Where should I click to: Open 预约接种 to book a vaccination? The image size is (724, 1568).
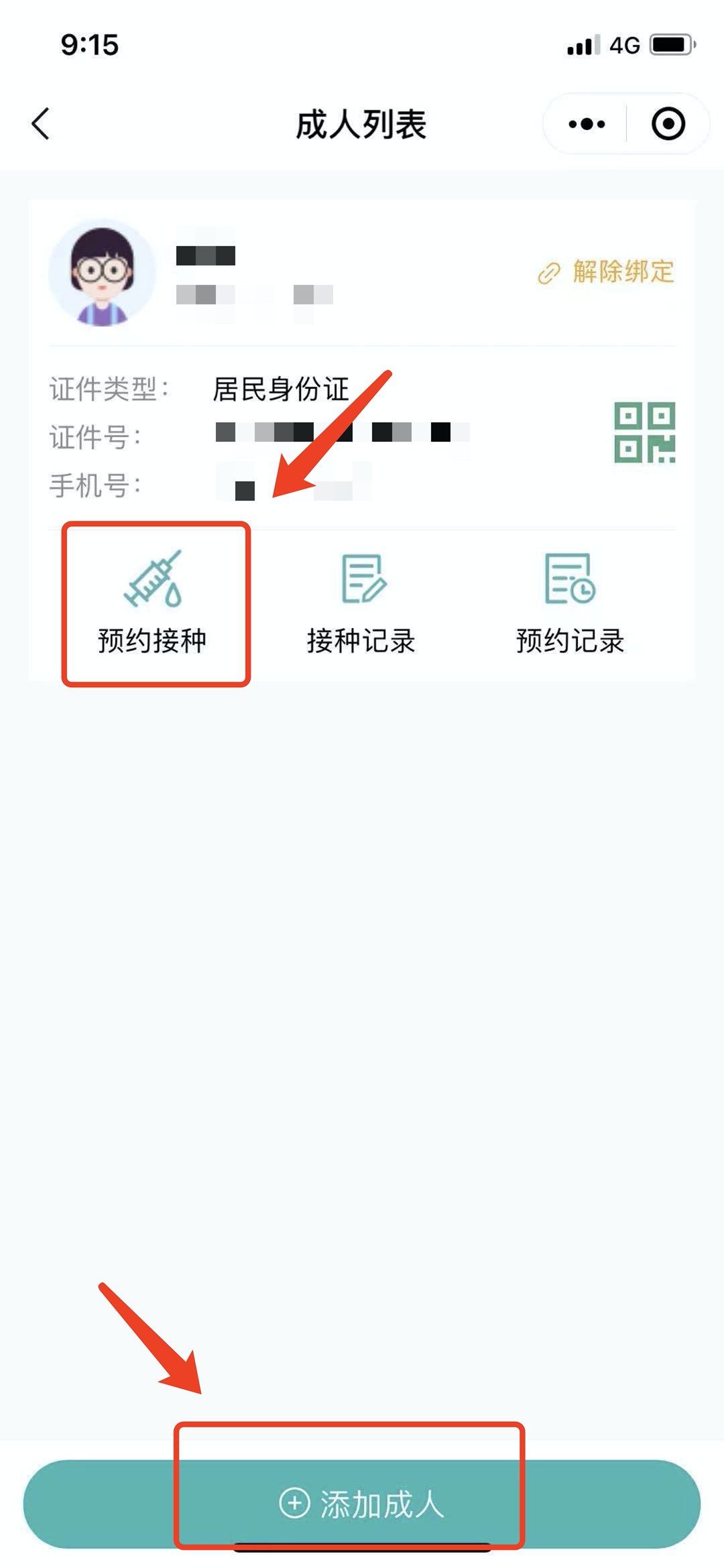click(152, 603)
